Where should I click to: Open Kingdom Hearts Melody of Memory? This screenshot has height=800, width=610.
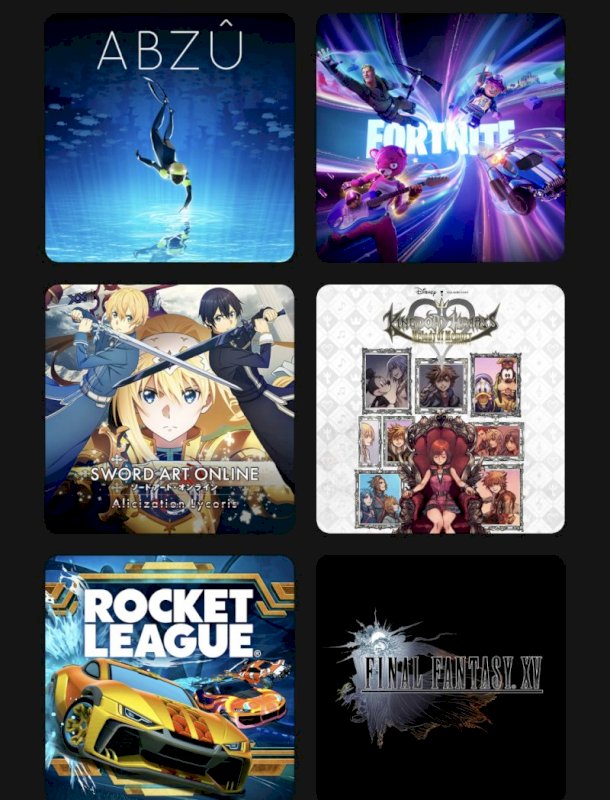pyautogui.click(x=441, y=409)
